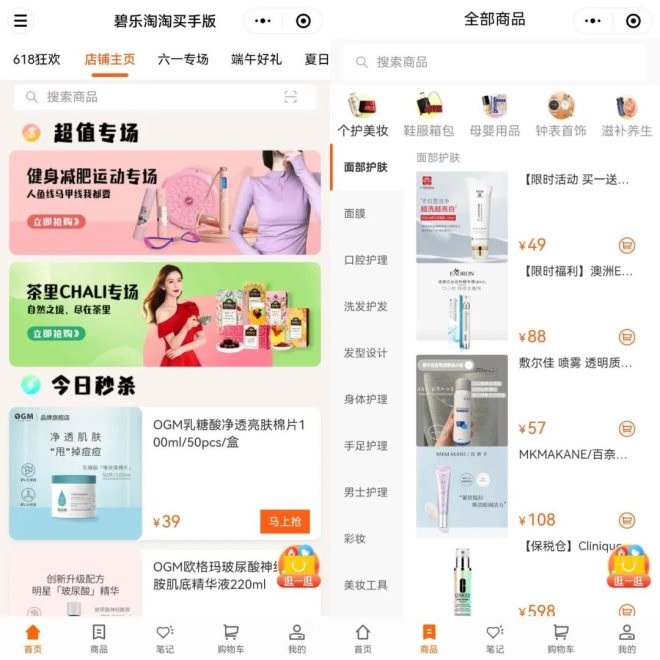Viewport: 660px width, 660px height.
Task: Add the ¥88 澳洲 product to the cart
Action: (x=627, y=337)
